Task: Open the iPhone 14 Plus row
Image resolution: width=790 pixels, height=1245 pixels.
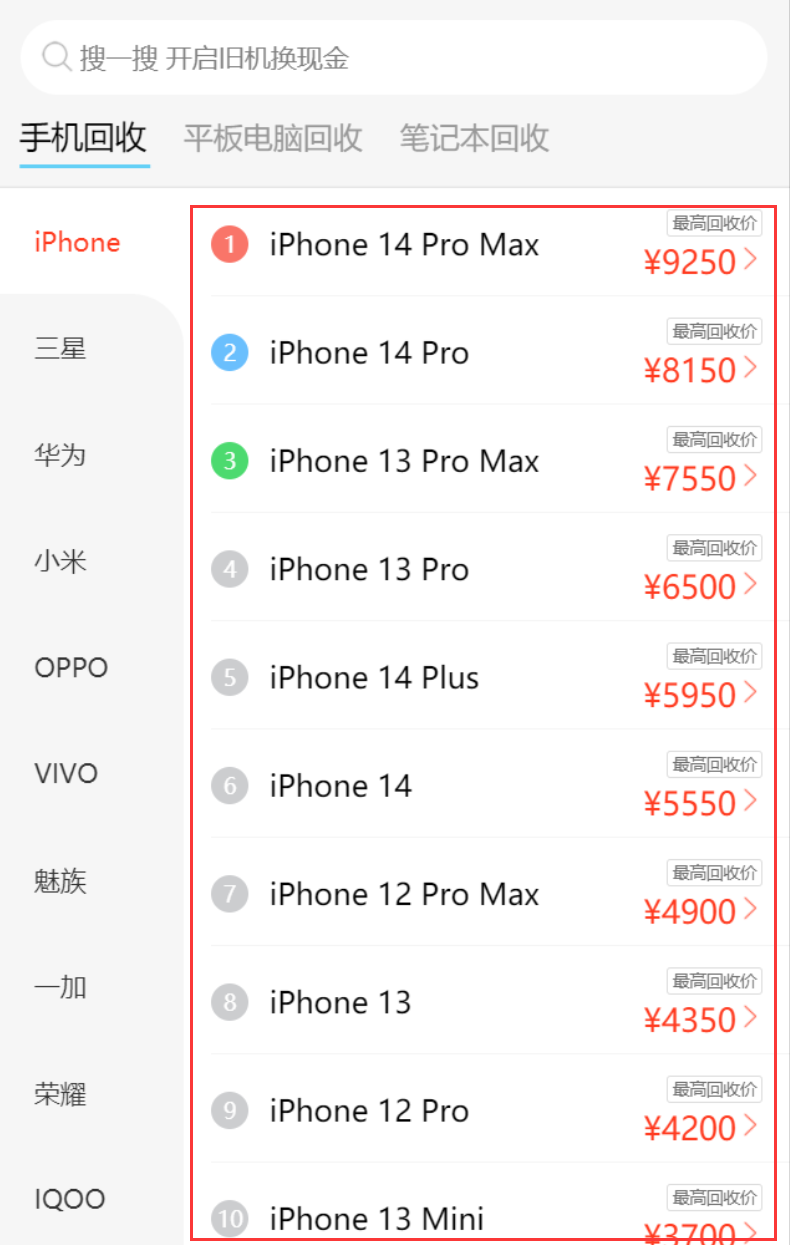Action: coord(484,678)
